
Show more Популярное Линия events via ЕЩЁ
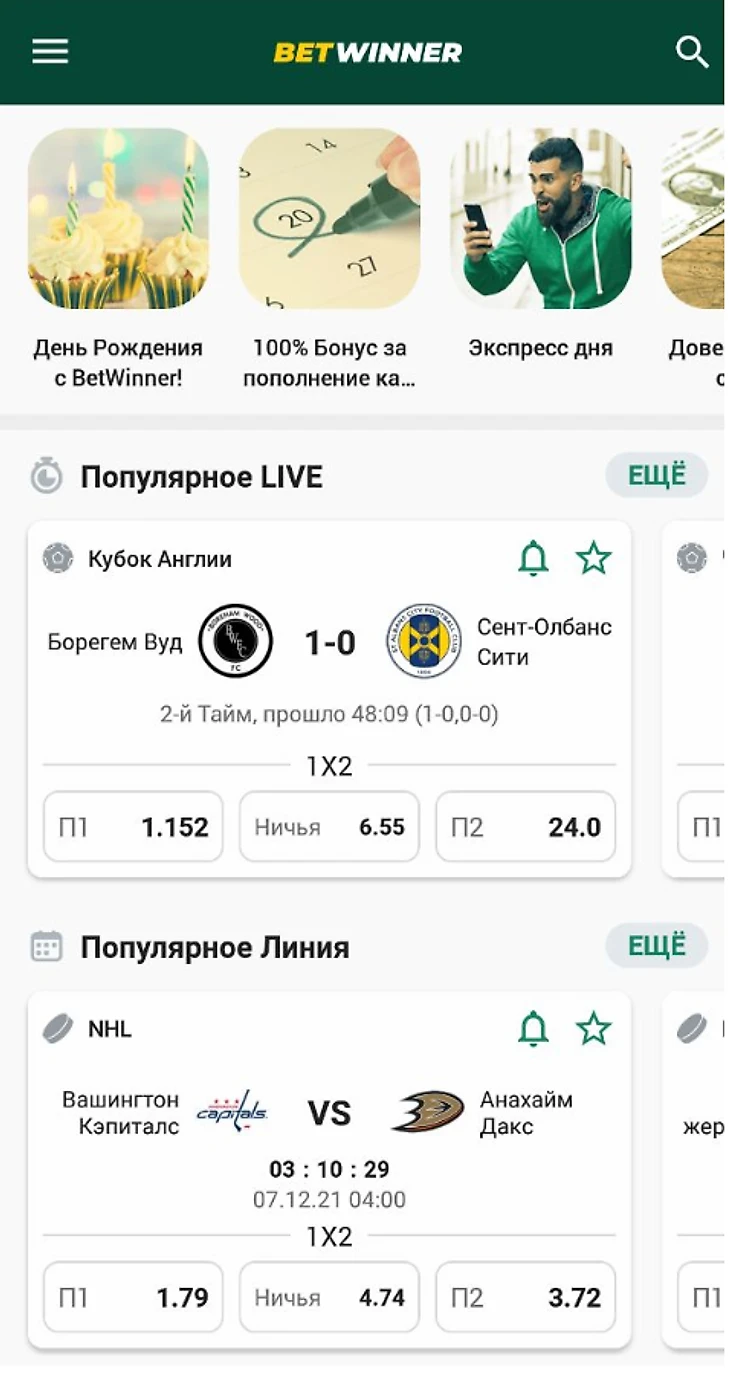click(x=656, y=945)
